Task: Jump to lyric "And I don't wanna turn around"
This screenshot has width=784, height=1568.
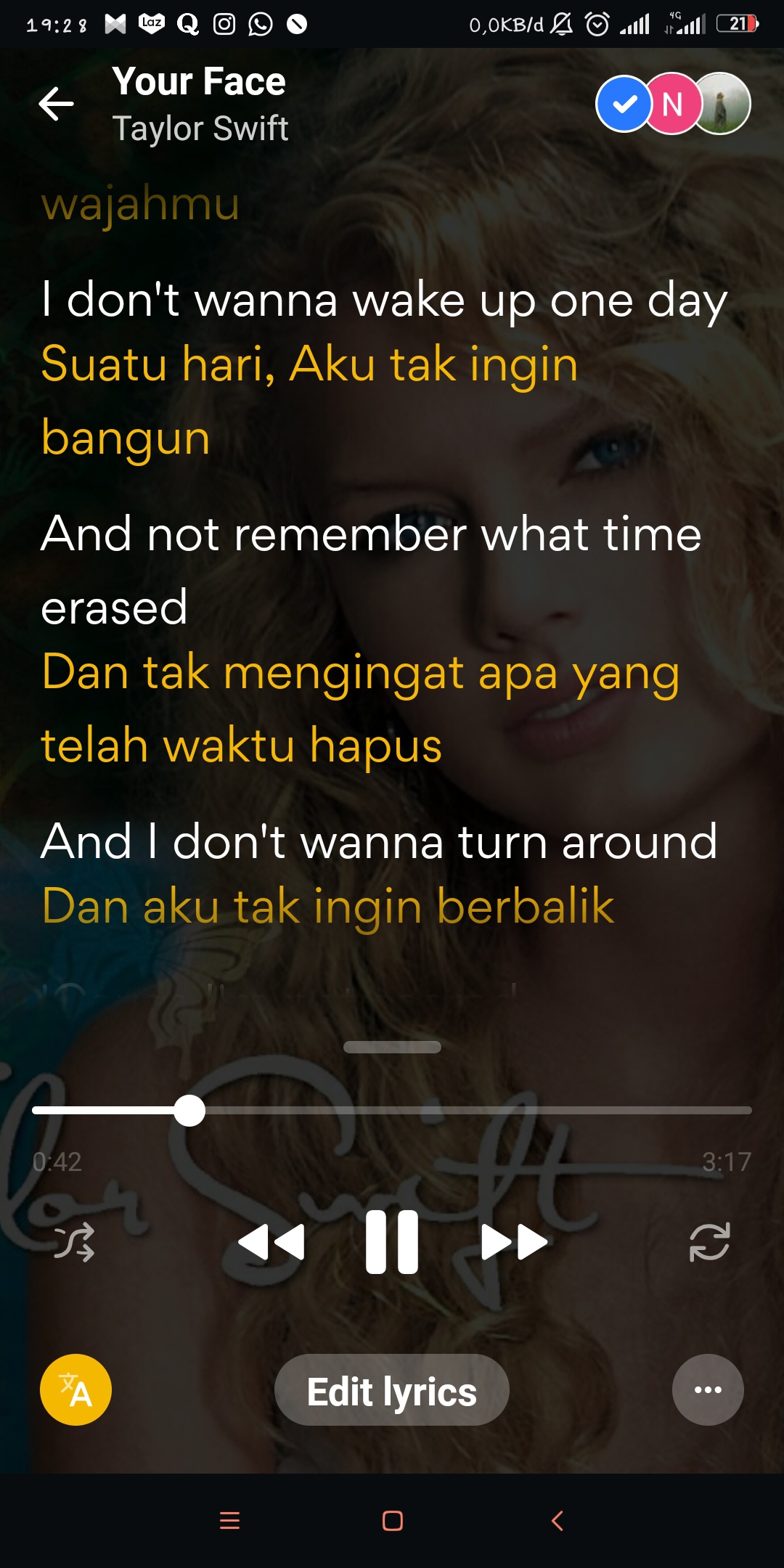Action: pos(379,842)
